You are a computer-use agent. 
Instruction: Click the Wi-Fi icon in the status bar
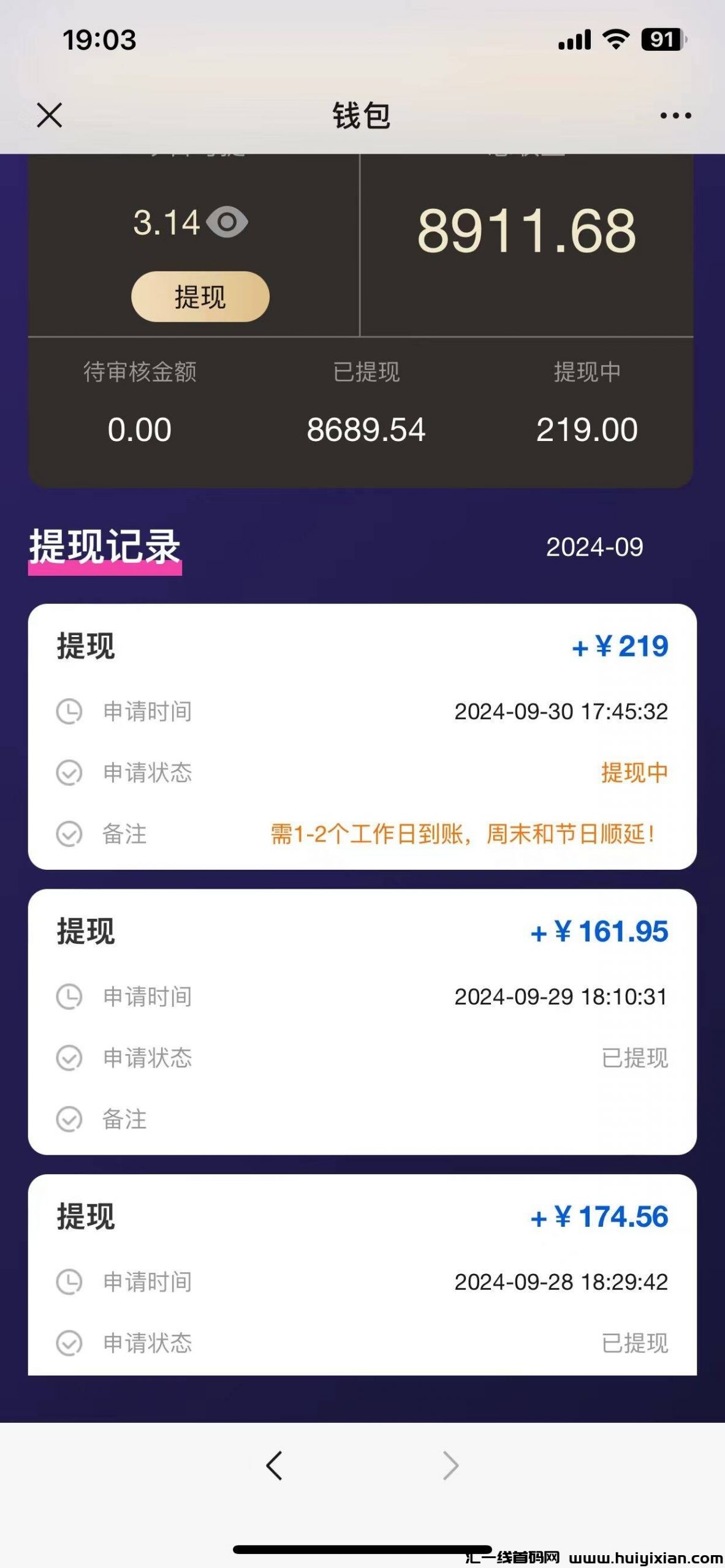(x=615, y=39)
